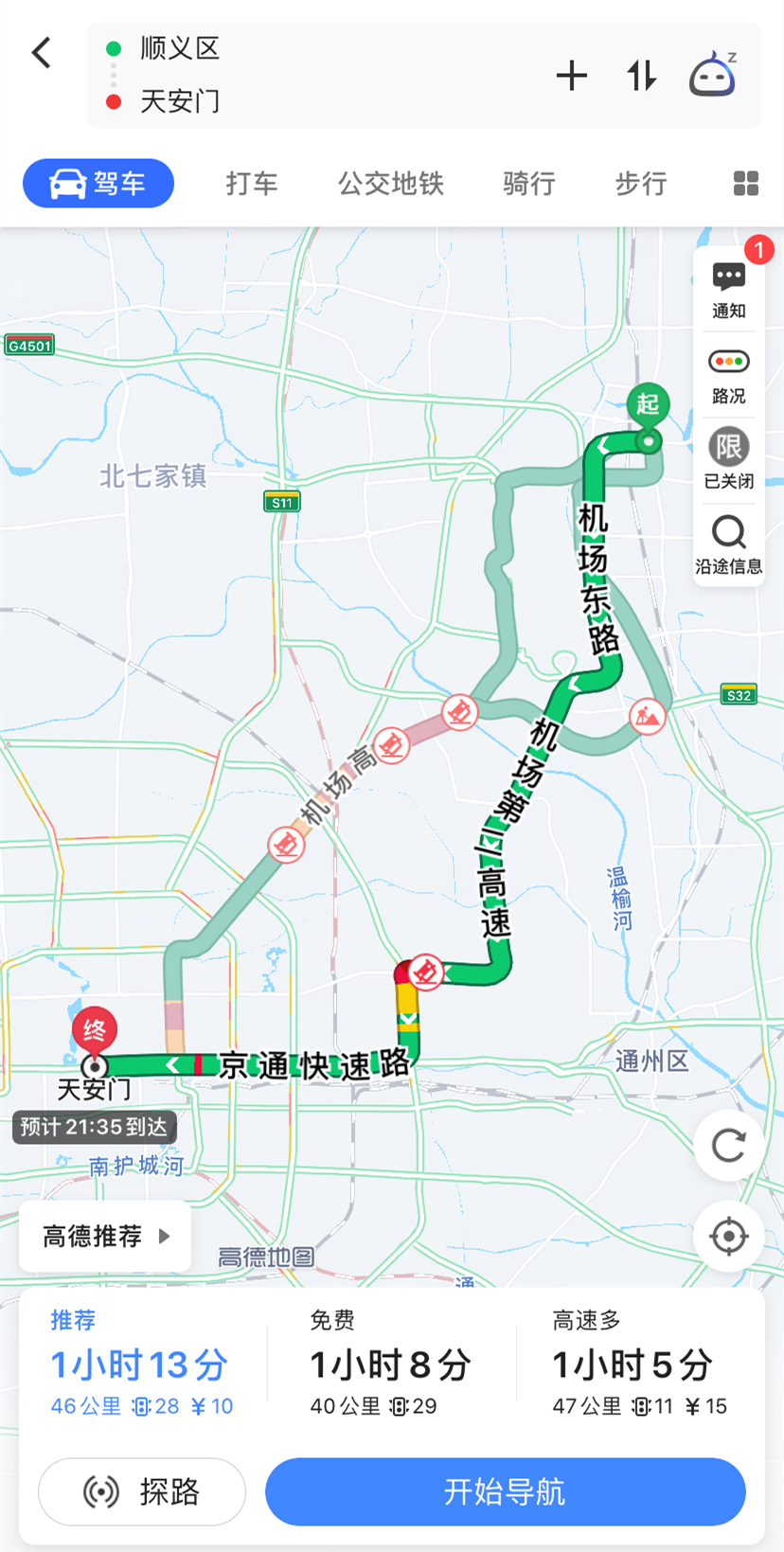Switch to the 步行 tab
The image size is (784, 1552).
point(642,184)
